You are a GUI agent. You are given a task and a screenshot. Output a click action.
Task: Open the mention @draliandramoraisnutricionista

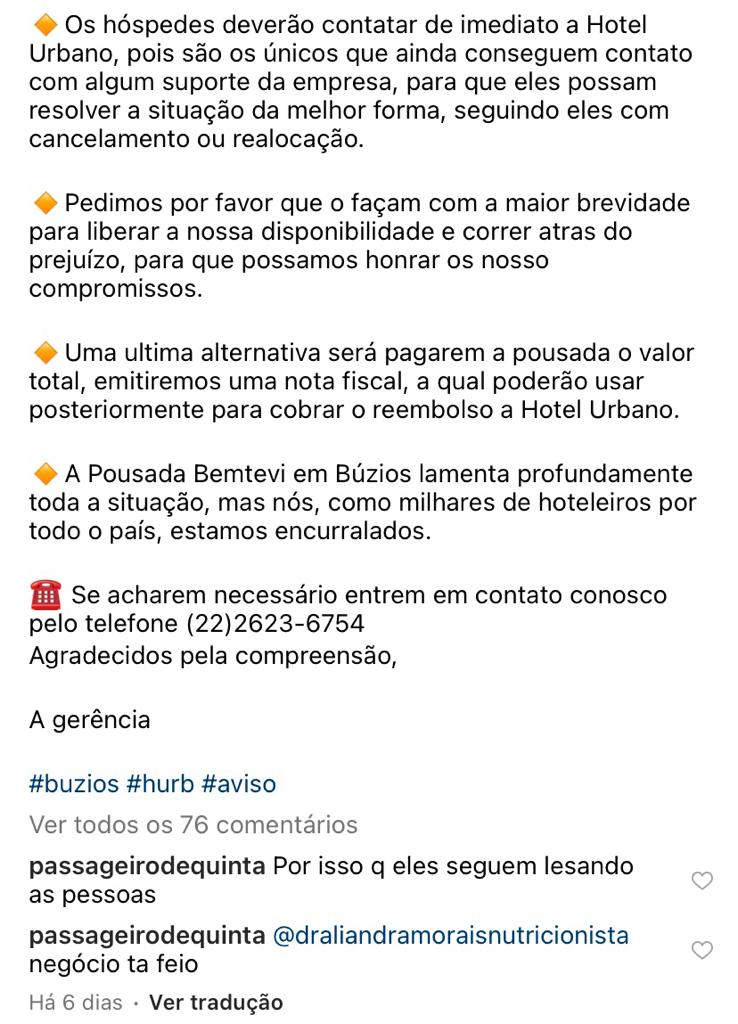[x=451, y=936]
